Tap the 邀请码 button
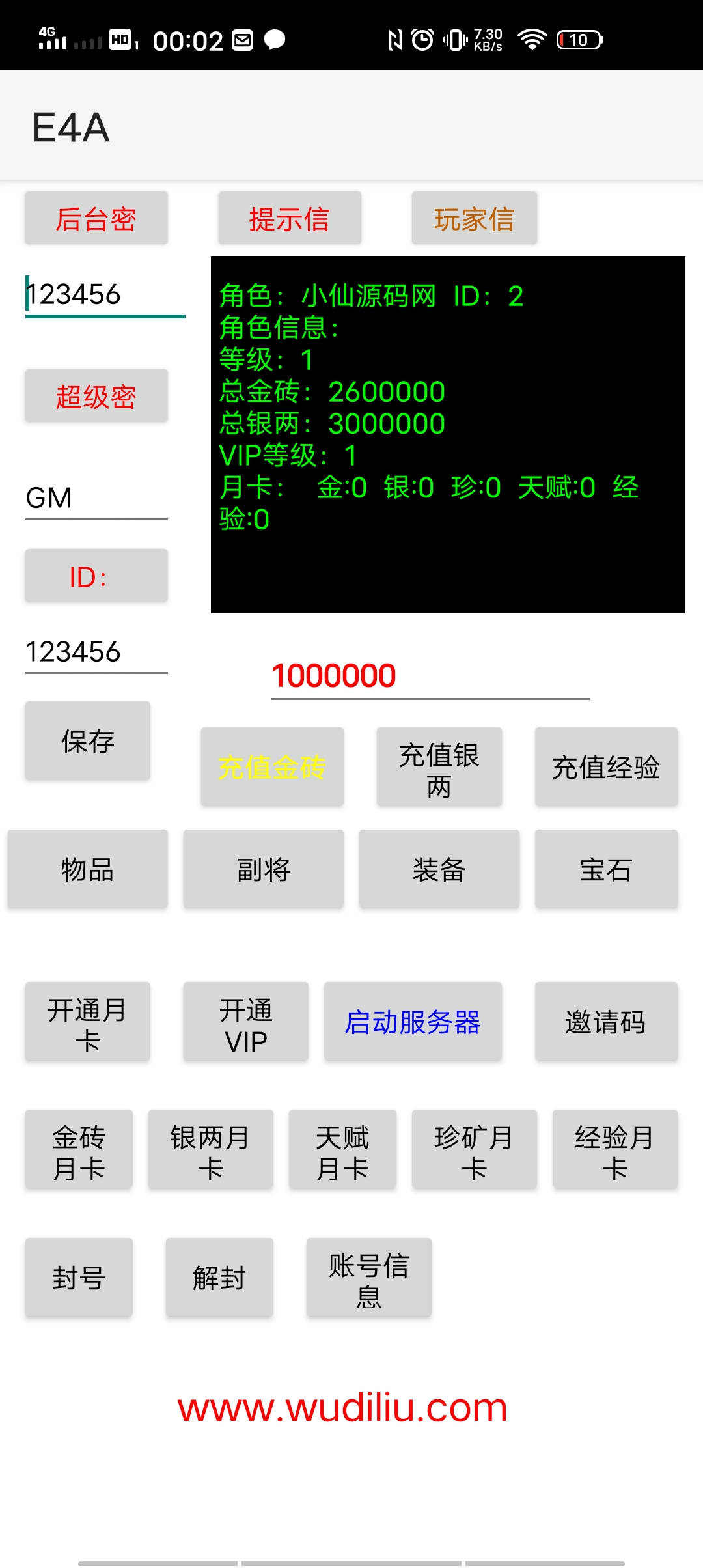 coord(607,1022)
